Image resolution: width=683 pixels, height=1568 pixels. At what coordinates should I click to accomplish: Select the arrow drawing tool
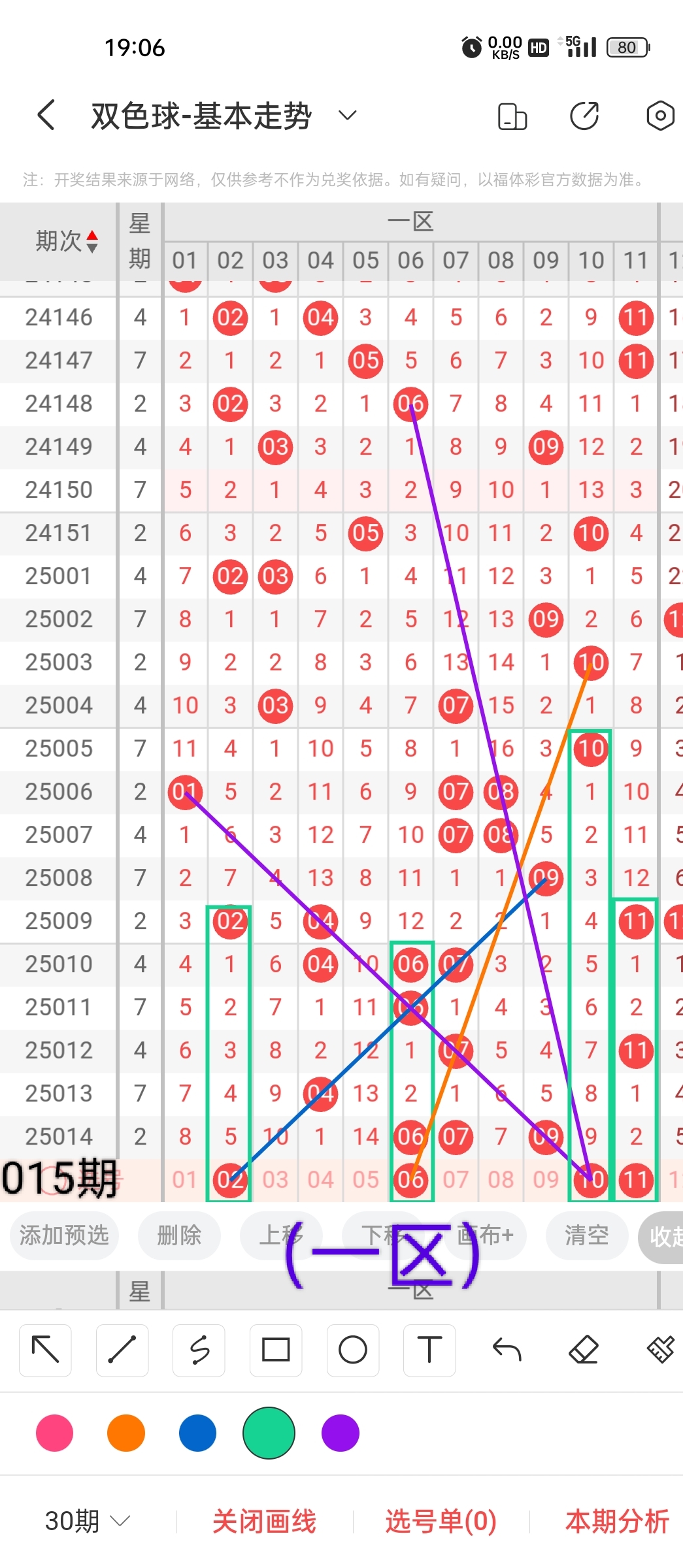45,1350
